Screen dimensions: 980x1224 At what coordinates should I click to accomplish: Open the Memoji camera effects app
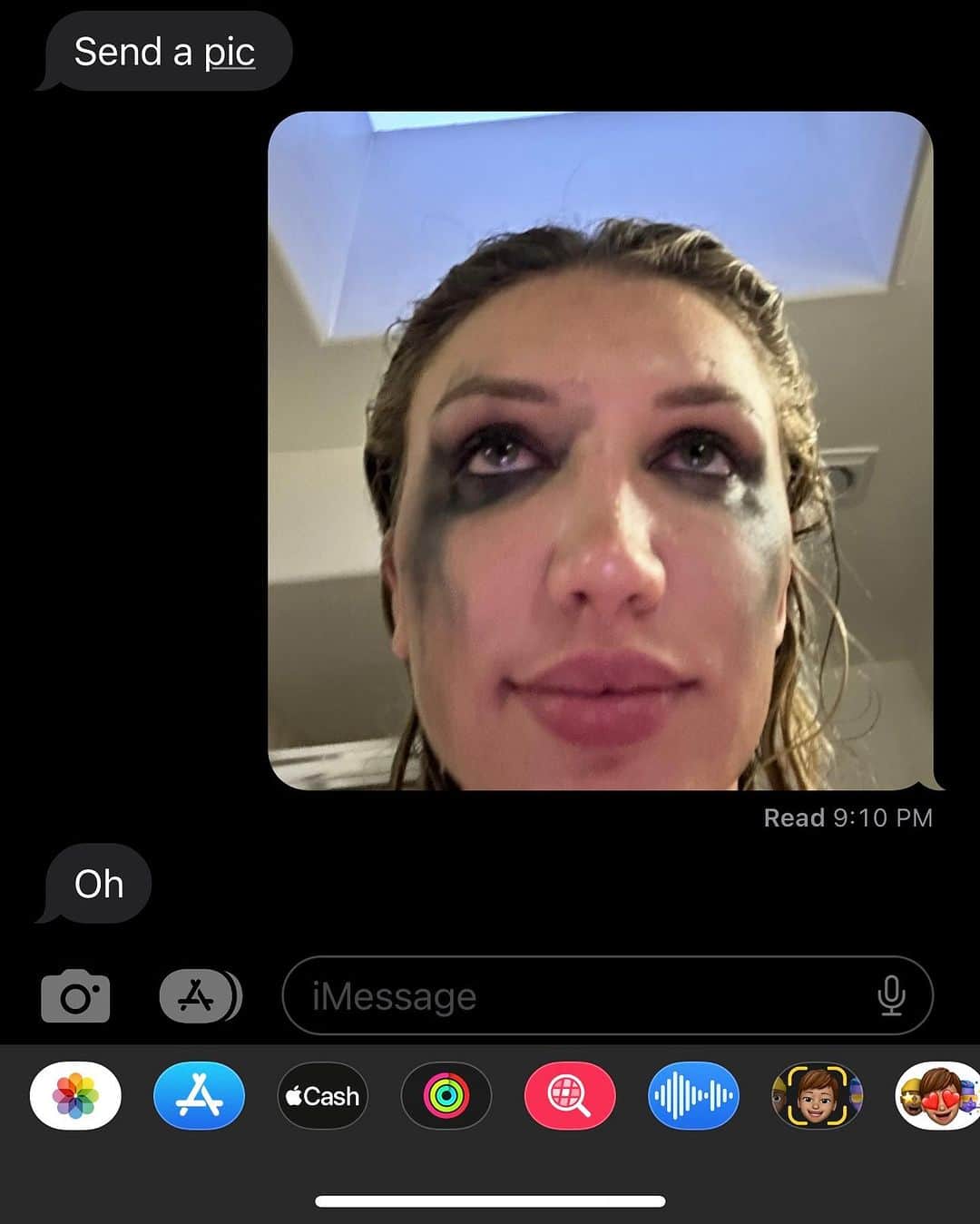(x=817, y=1096)
